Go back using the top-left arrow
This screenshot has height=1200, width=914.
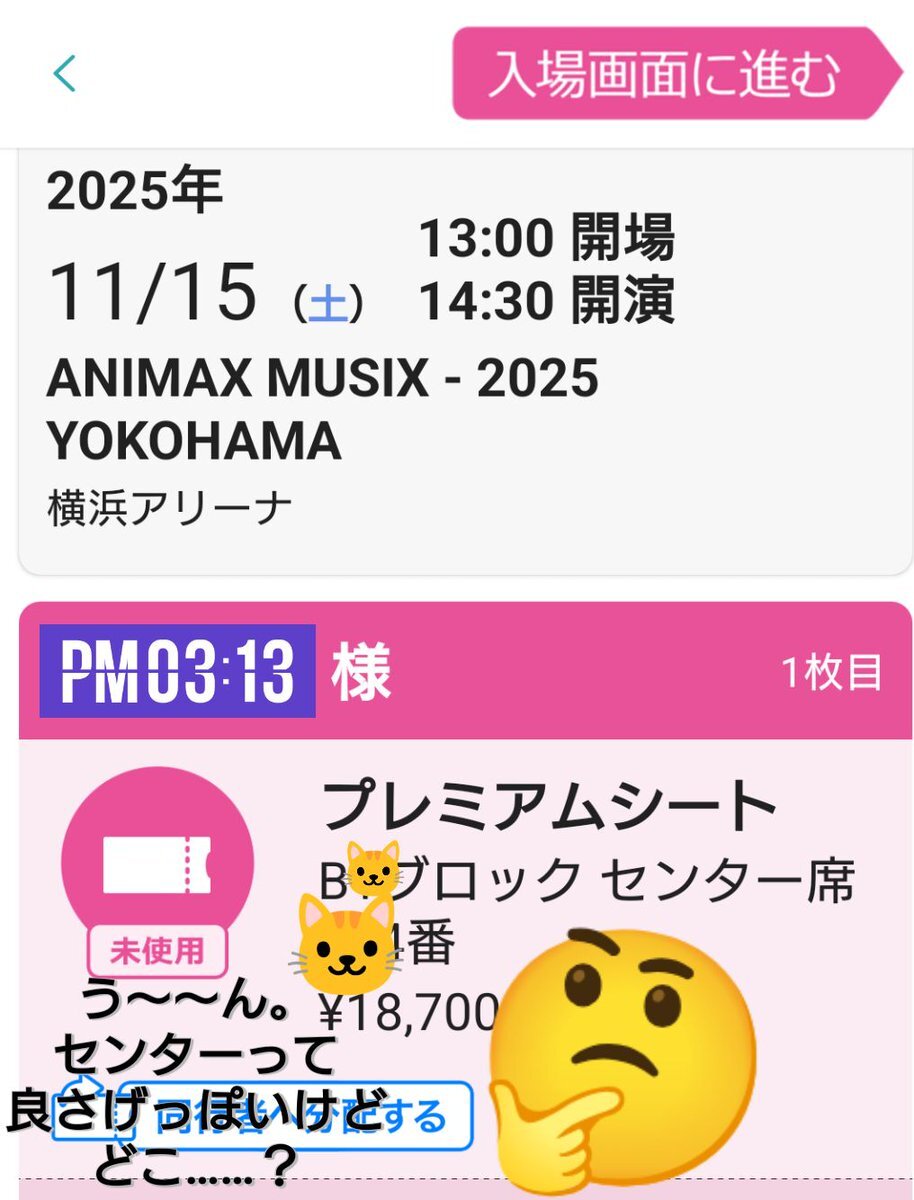65,74
